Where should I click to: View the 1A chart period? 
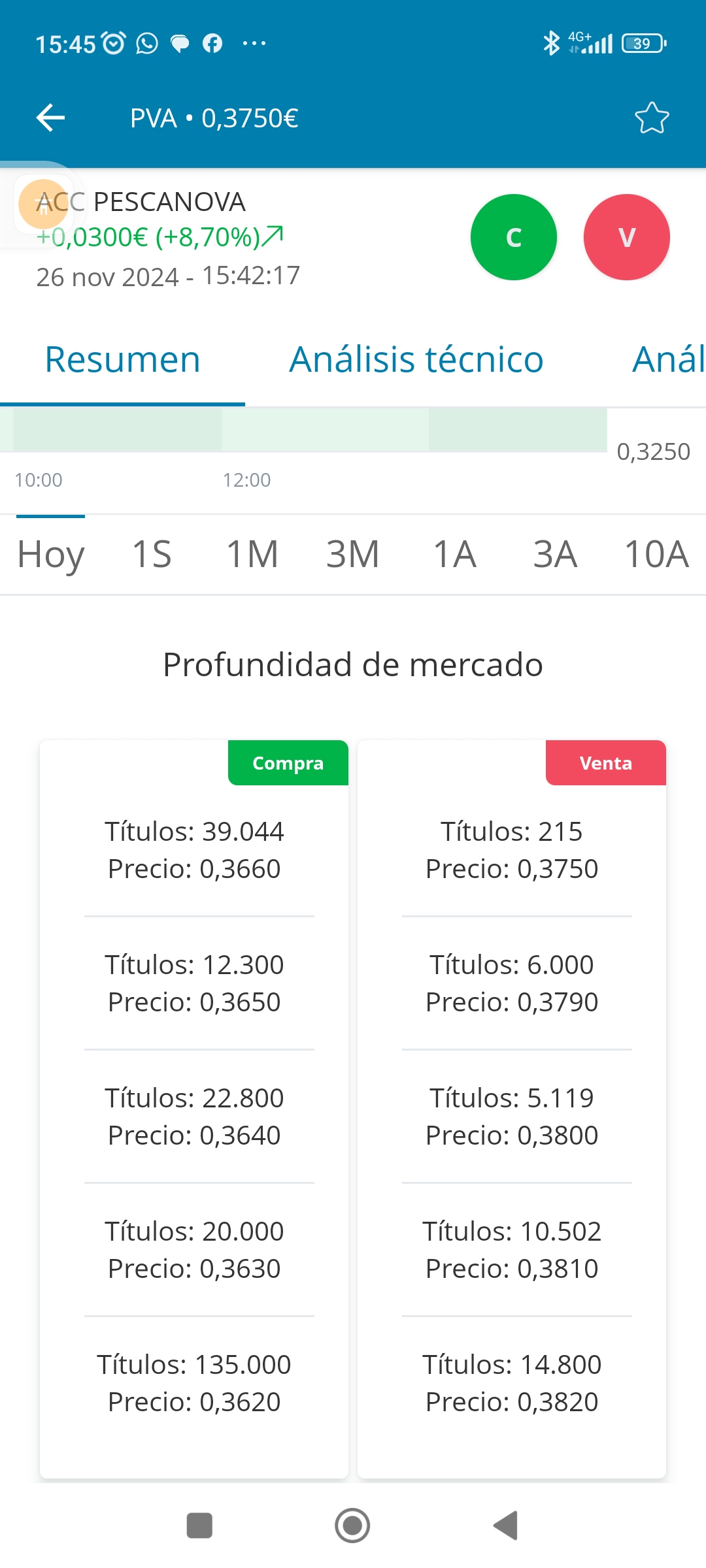coord(454,554)
